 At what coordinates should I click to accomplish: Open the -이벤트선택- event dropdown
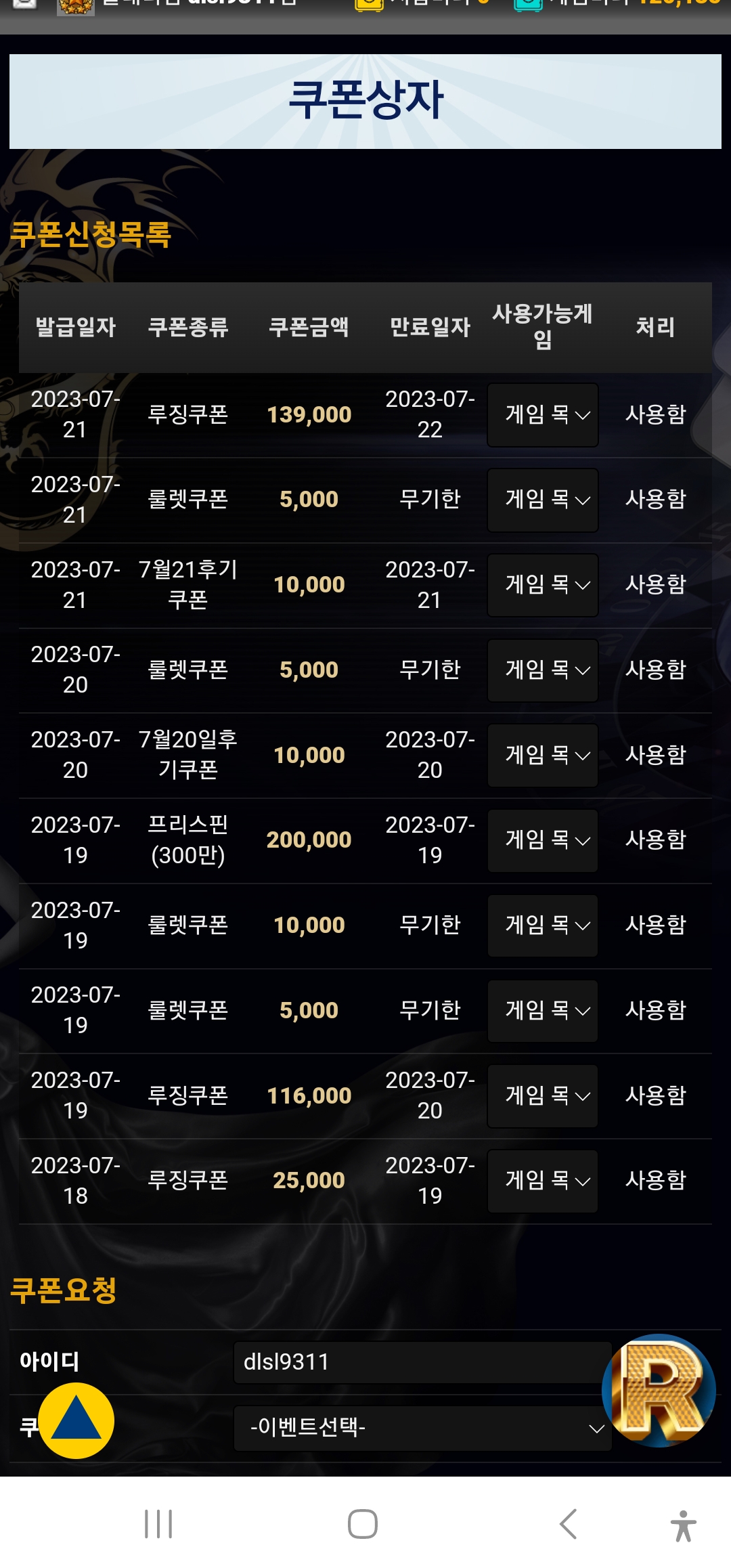[x=422, y=1428]
